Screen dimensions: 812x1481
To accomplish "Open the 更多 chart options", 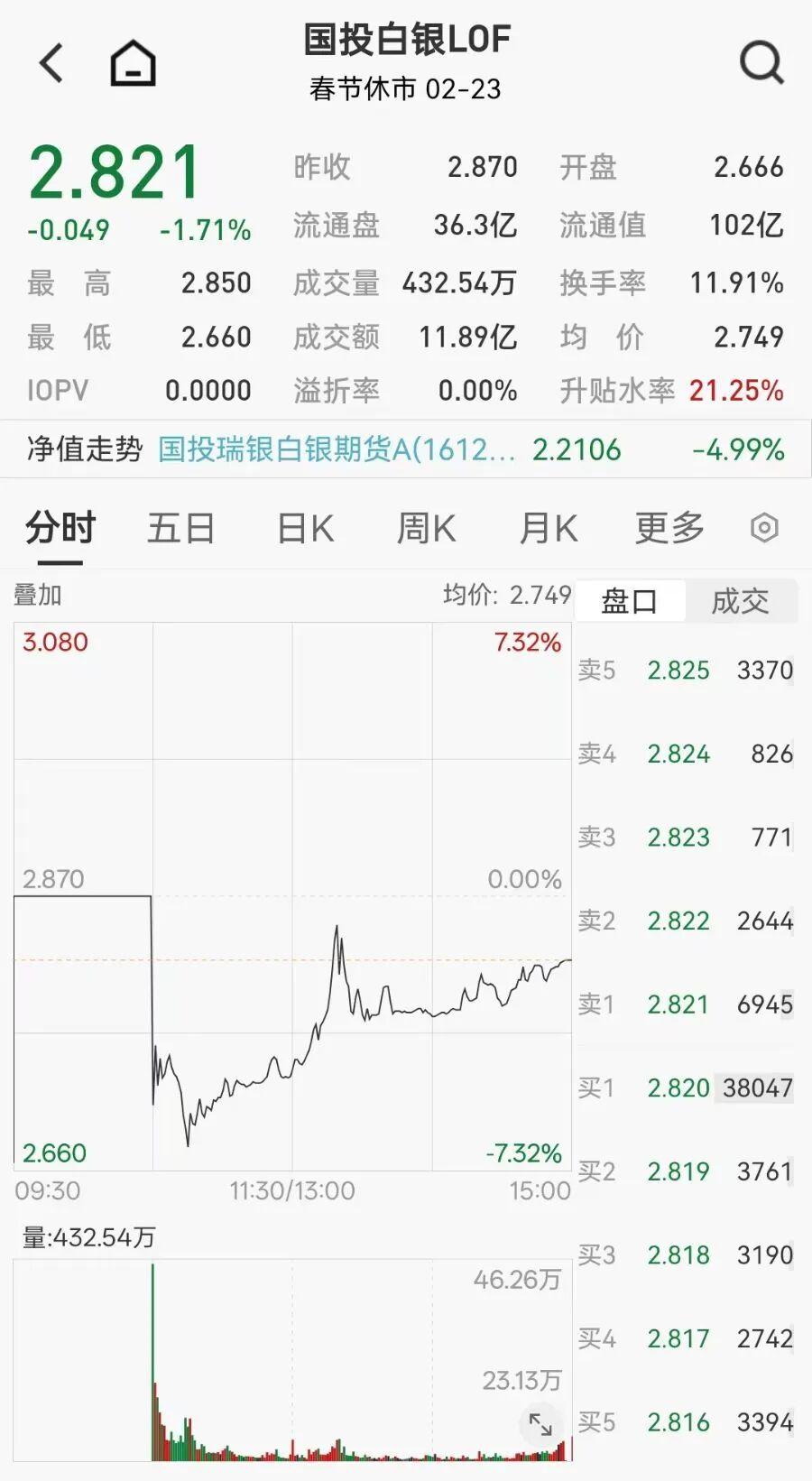I will pos(669,528).
